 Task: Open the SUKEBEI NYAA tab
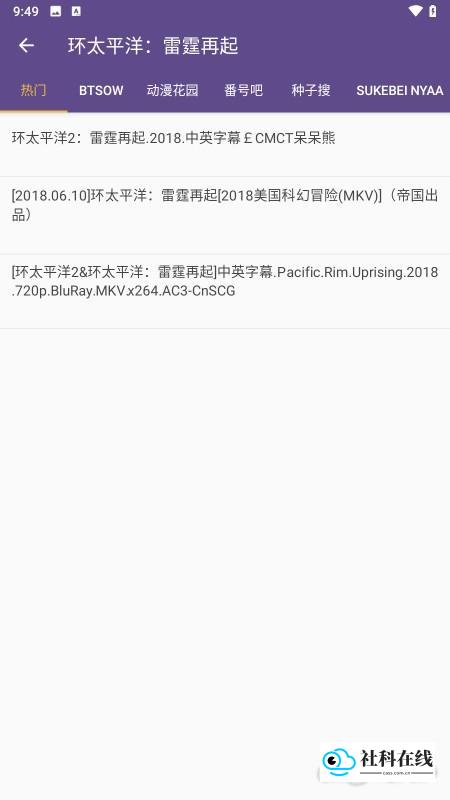399,90
